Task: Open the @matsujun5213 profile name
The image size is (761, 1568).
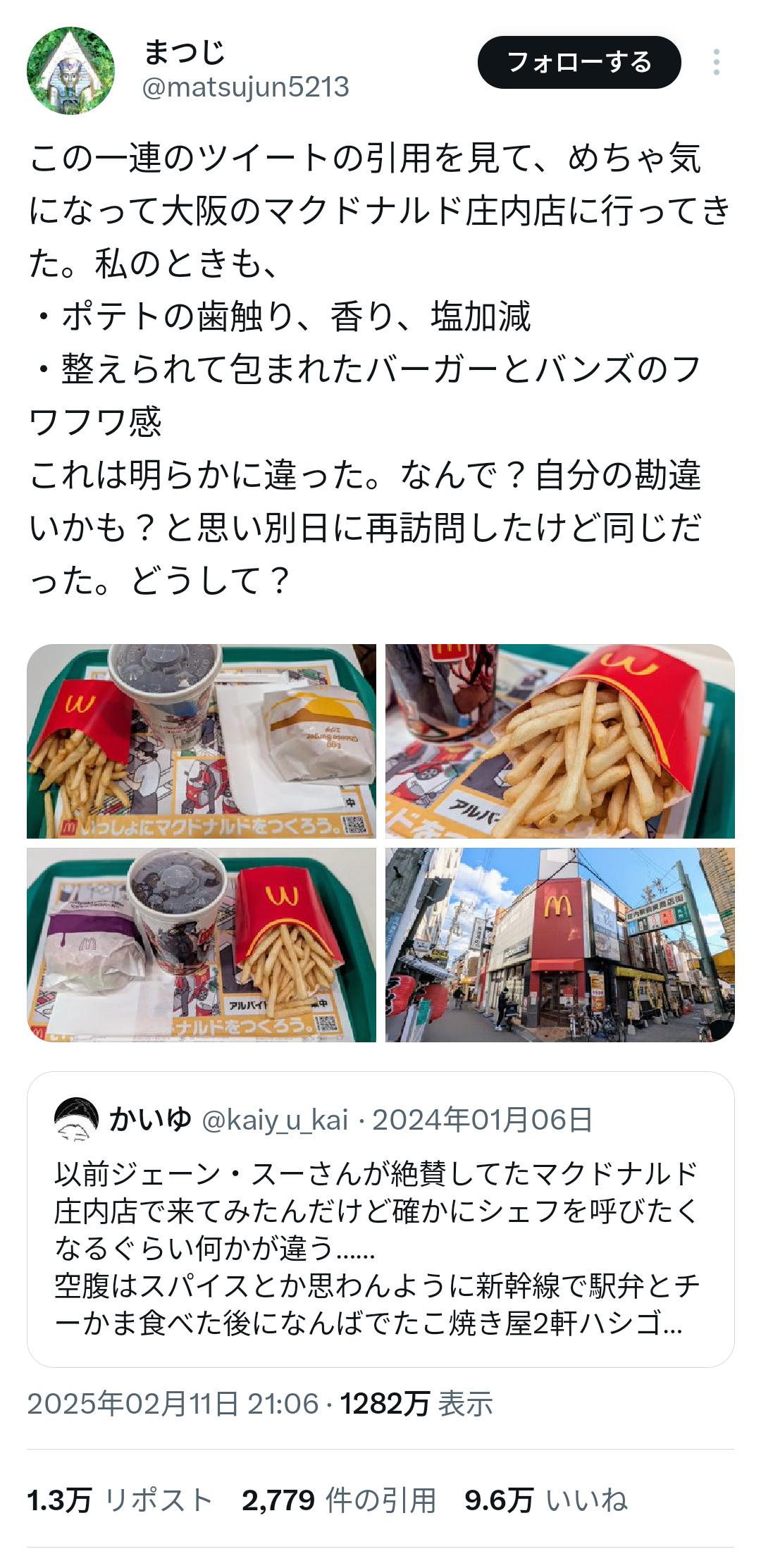Action: click(245, 87)
